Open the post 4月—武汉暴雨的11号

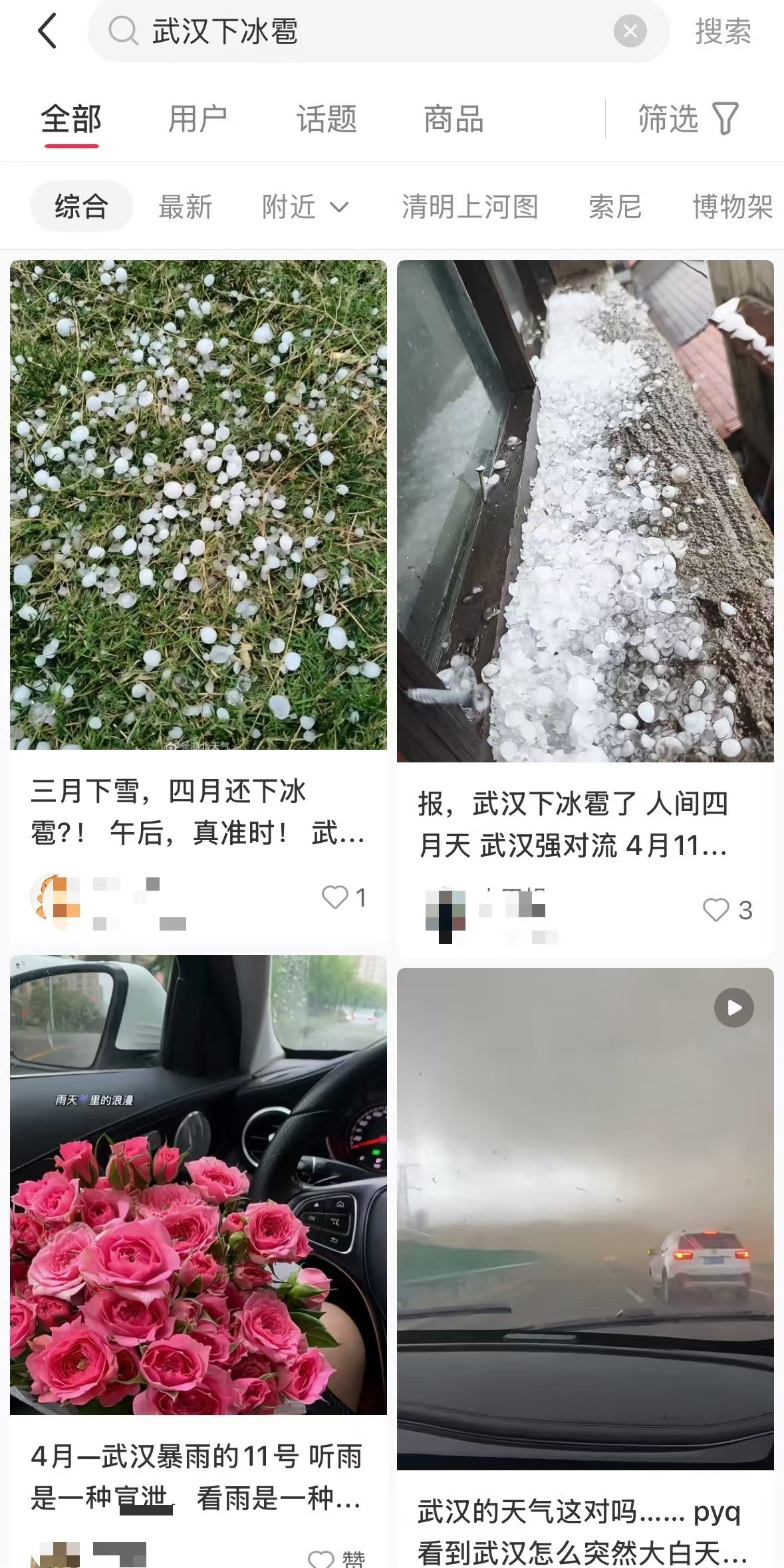[x=198, y=1184]
